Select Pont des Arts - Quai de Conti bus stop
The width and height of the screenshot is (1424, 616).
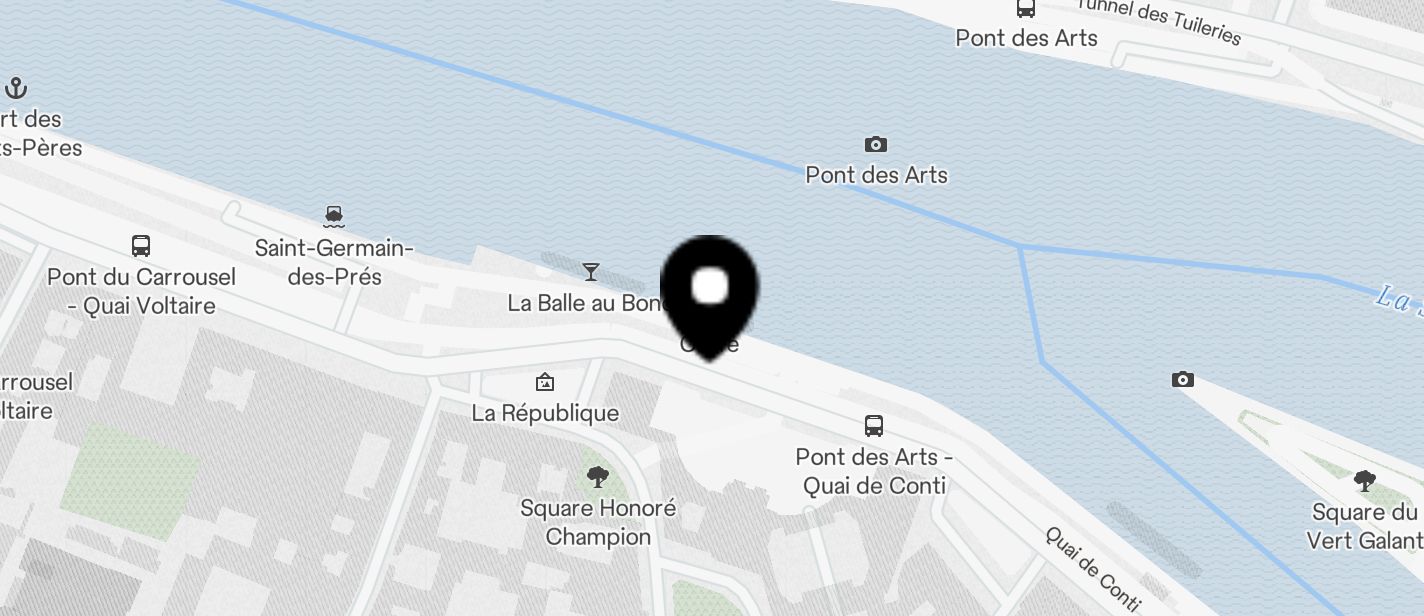click(874, 426)
